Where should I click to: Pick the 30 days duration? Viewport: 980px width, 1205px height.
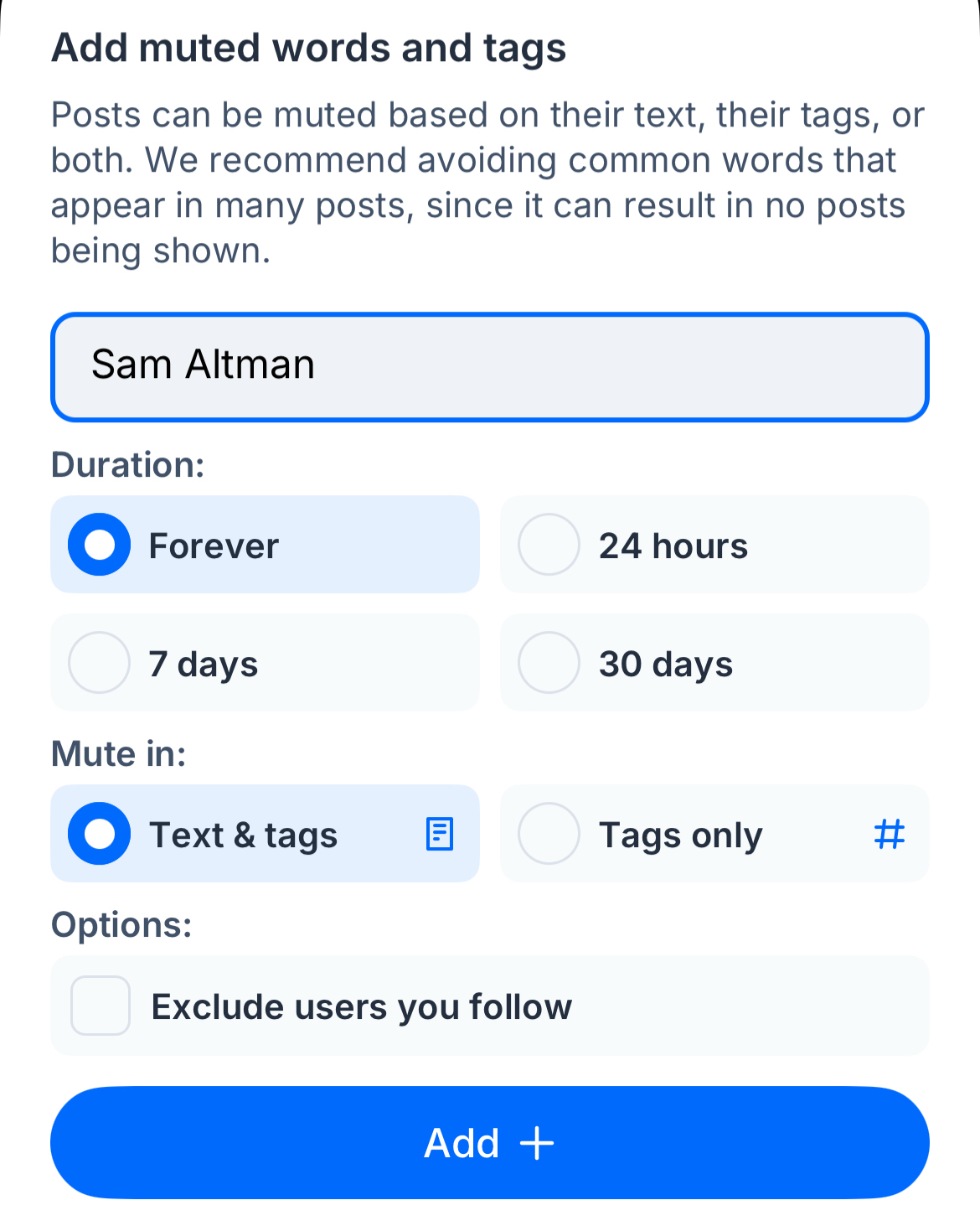714,663
